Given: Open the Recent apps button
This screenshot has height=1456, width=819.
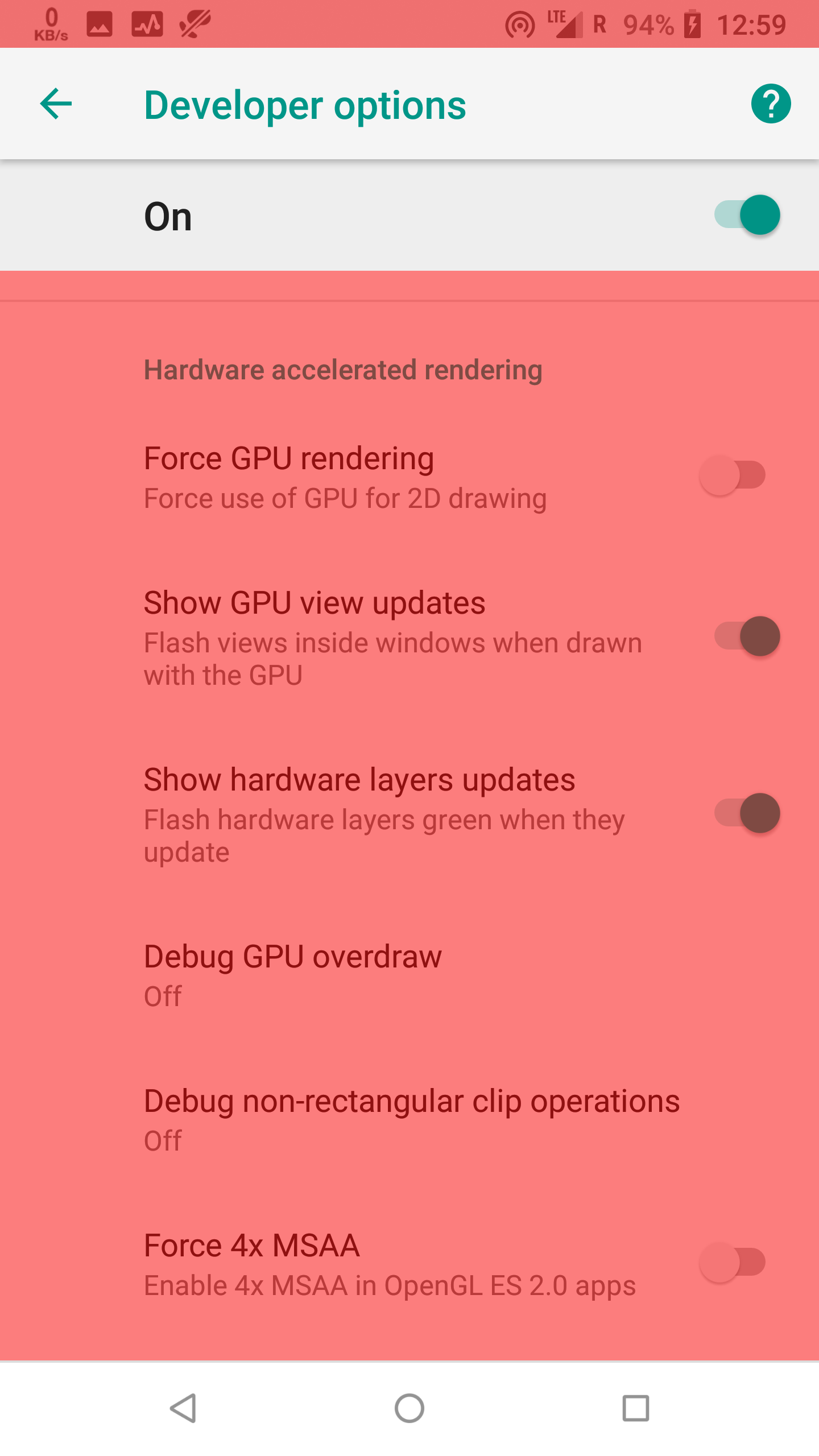Looking at the screenshot, I should (x=634, y=1408).
